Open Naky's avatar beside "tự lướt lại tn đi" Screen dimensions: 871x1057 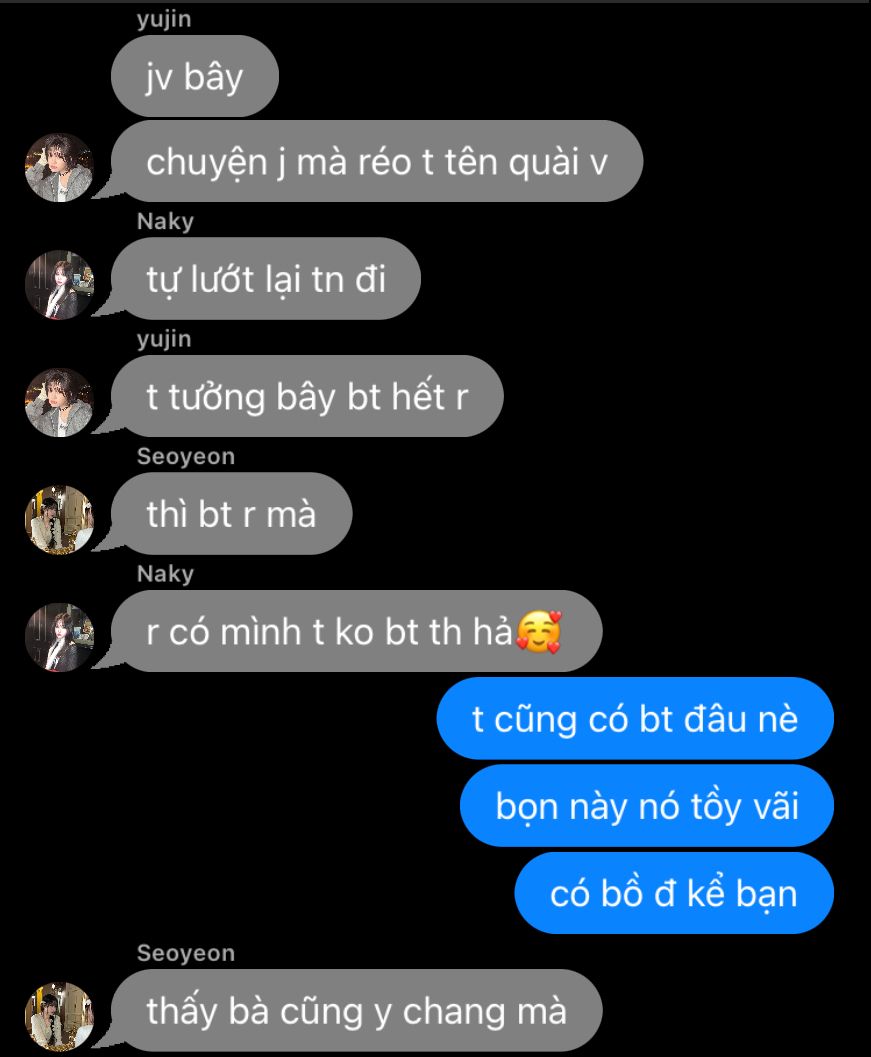(x=59, y=284)
